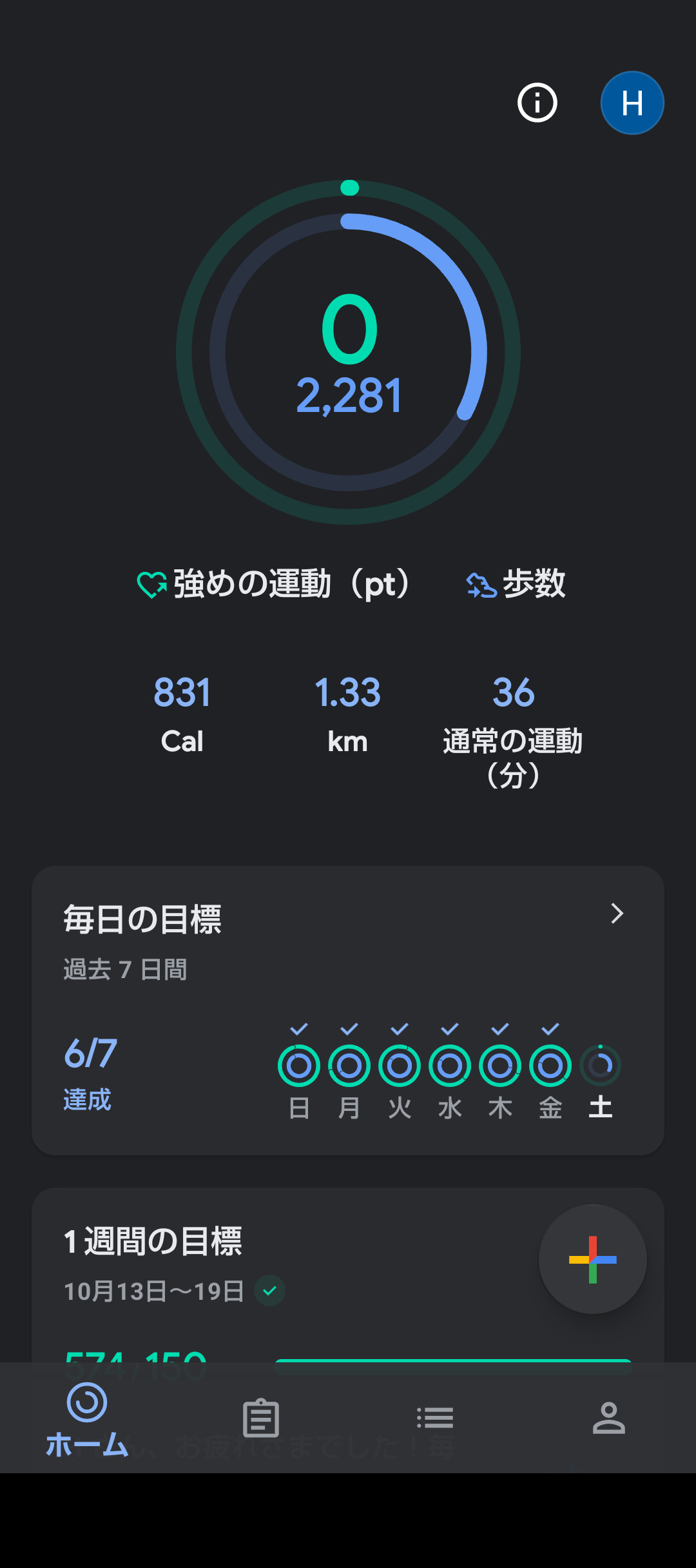The height and width of the screenshot is (1568, 696).
Task: View the 1.33 km distance detail
Action: (x=347, y=714)
